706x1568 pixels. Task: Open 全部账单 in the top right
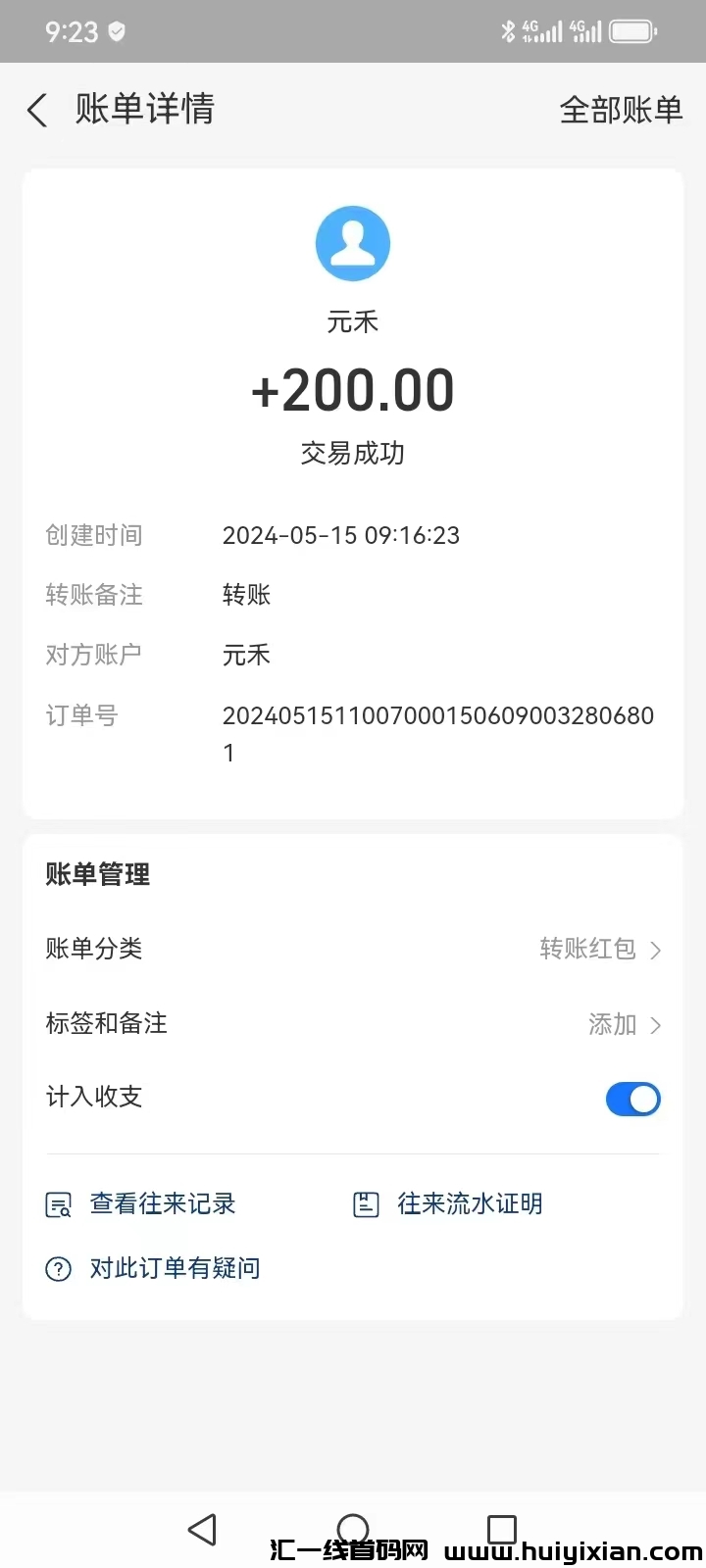622,110
